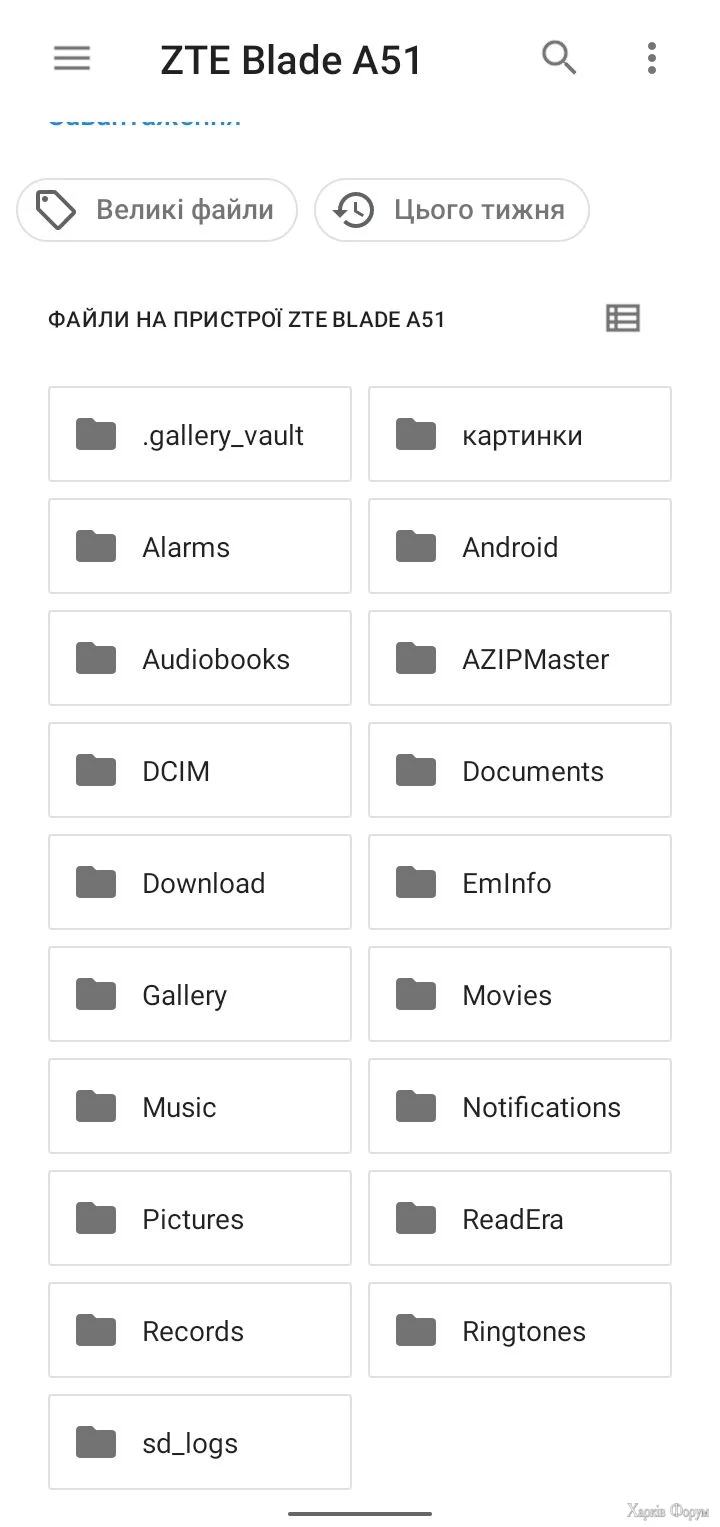Go into the DCIM folder
Image resolution: width=720 pixels, height=1527 pixels.
(x=200, y=771)
